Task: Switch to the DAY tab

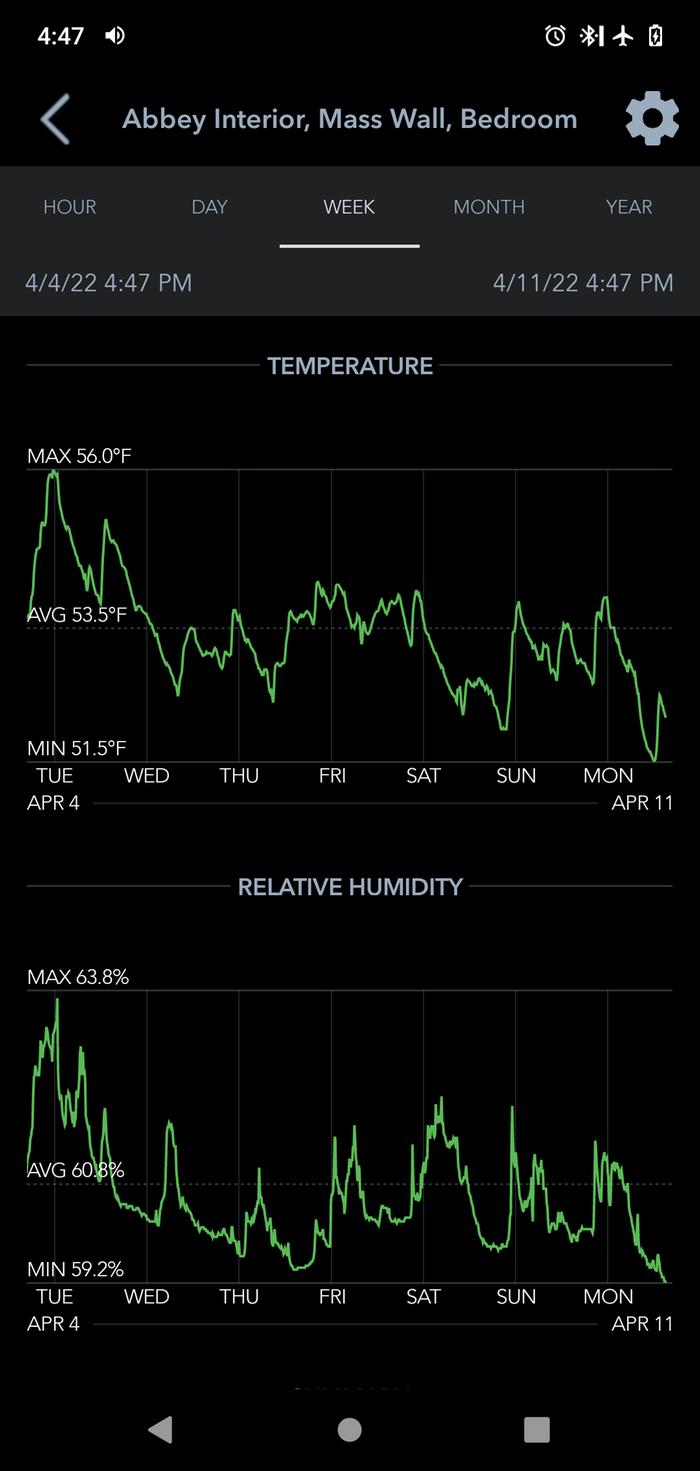Action: pos(210,207)
